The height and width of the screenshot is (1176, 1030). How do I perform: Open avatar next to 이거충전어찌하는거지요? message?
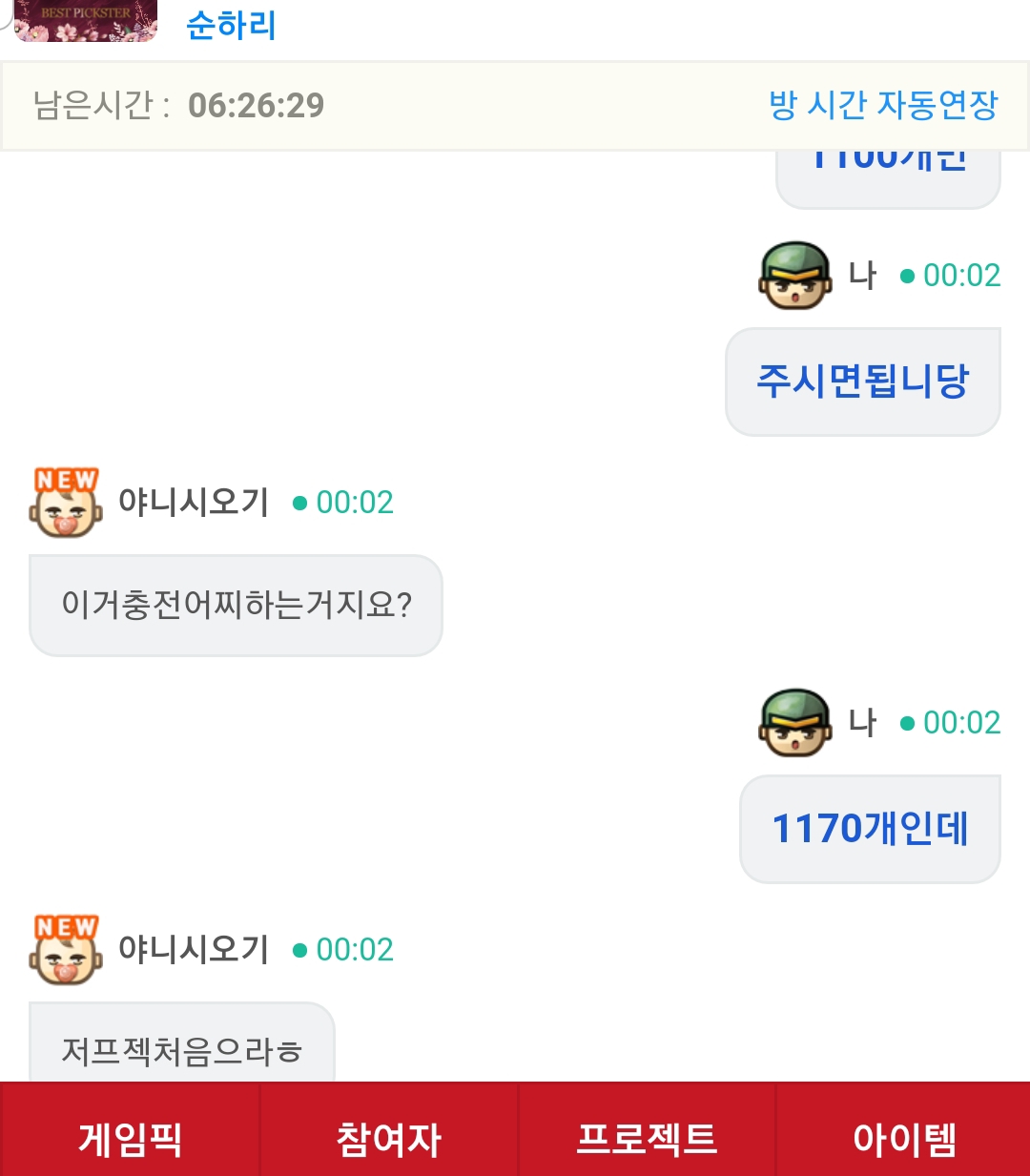65,503
